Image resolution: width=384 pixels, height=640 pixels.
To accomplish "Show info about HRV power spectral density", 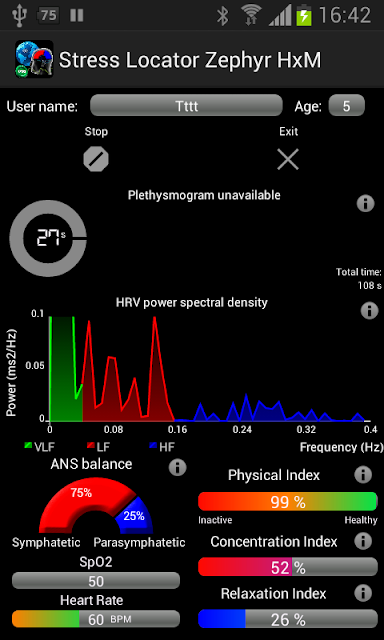I will 369,311.
